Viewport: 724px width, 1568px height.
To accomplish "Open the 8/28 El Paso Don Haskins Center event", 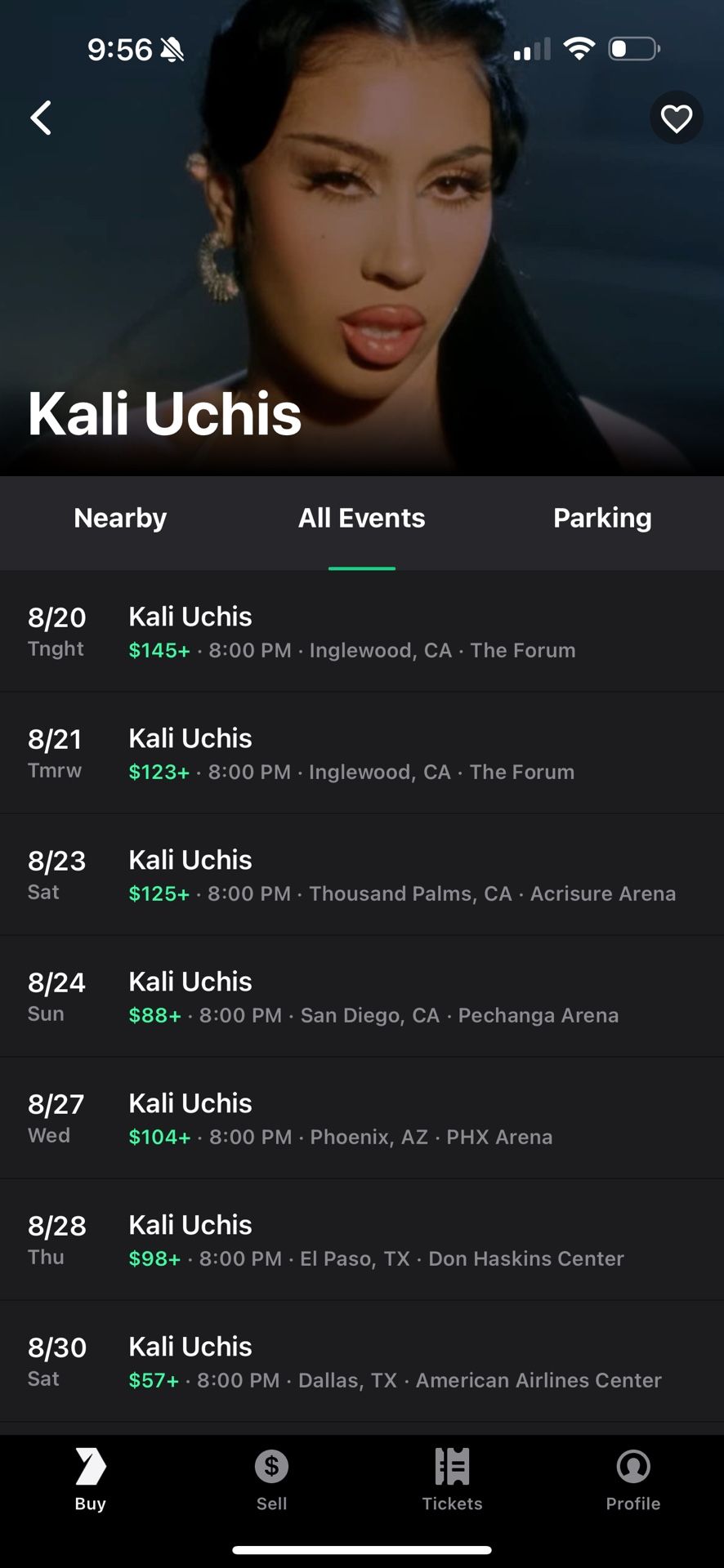I will coord(362,1240).
